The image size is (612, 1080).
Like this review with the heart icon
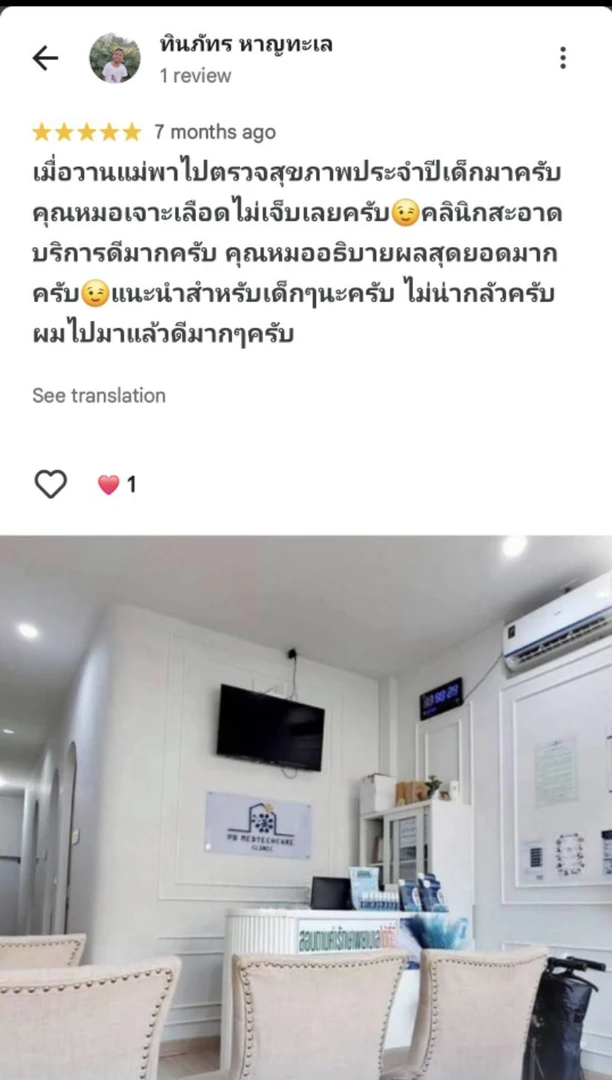click(51, 484)
